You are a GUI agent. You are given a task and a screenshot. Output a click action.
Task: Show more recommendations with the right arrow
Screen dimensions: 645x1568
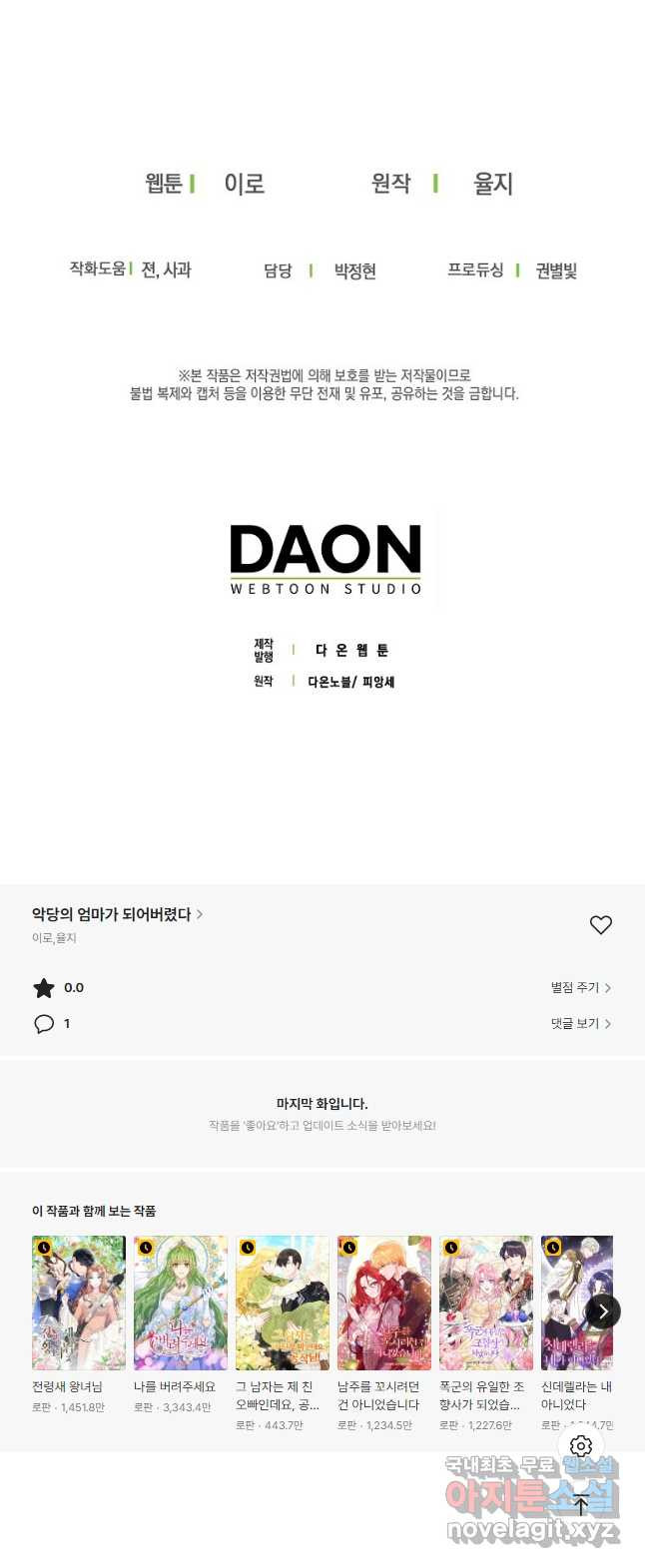pyautogui.click(x=602, y=1311)
